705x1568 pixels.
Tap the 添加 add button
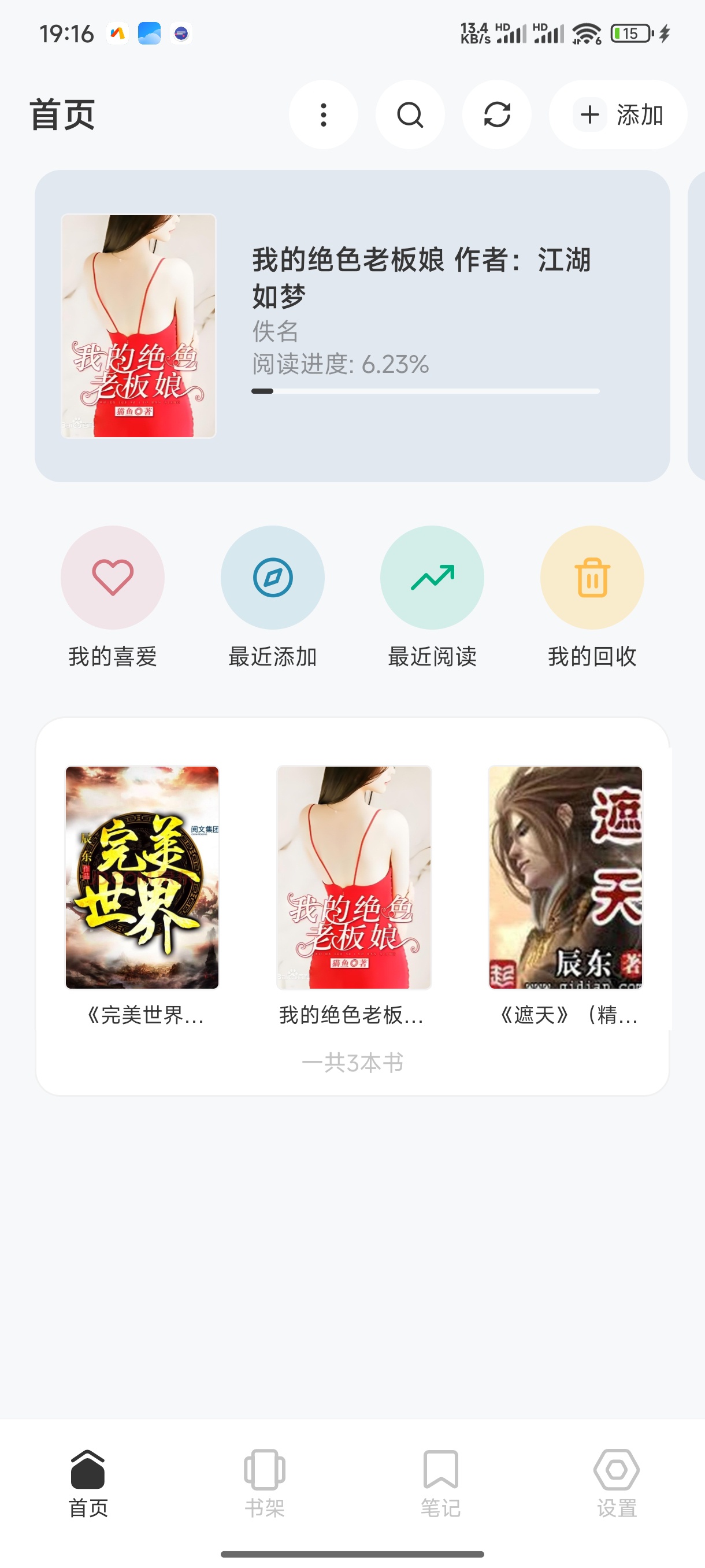(x=616, y=114)
